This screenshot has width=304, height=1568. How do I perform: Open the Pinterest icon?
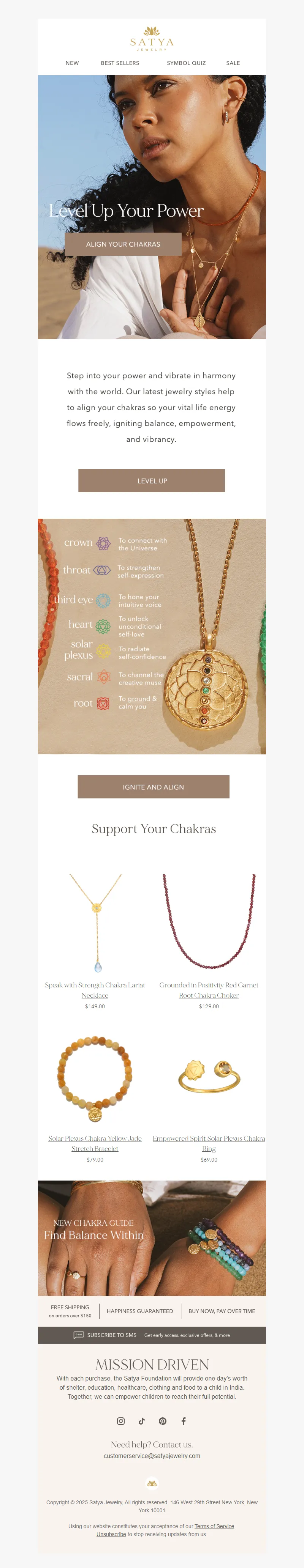click(x=163, y=1421)
